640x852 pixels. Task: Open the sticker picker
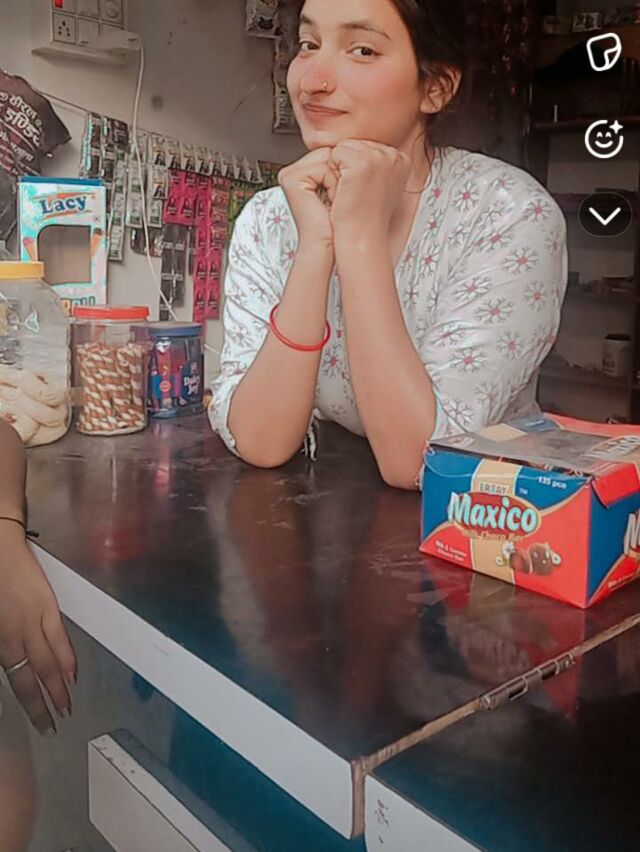603,52
